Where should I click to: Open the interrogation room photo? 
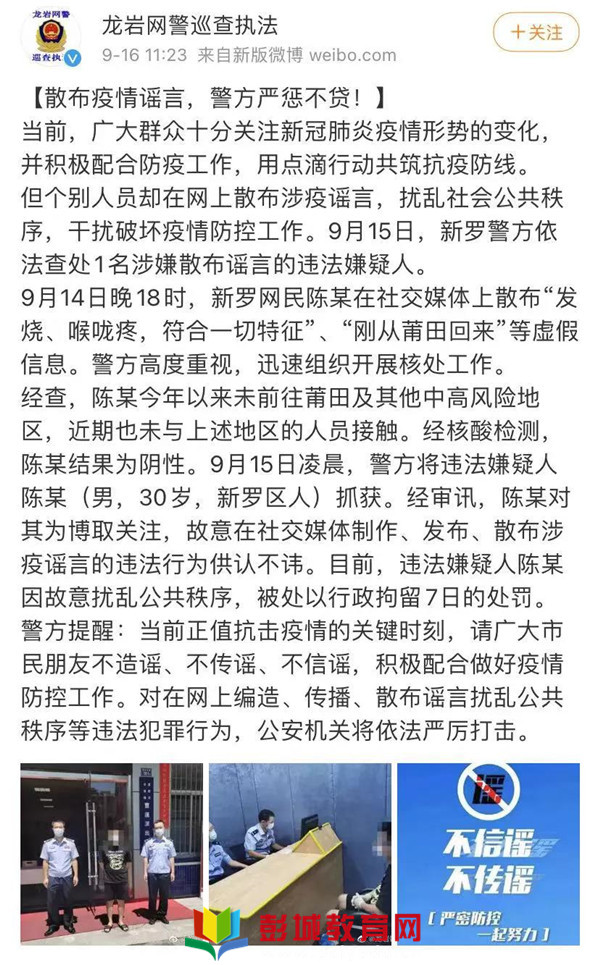click(300, 854)
